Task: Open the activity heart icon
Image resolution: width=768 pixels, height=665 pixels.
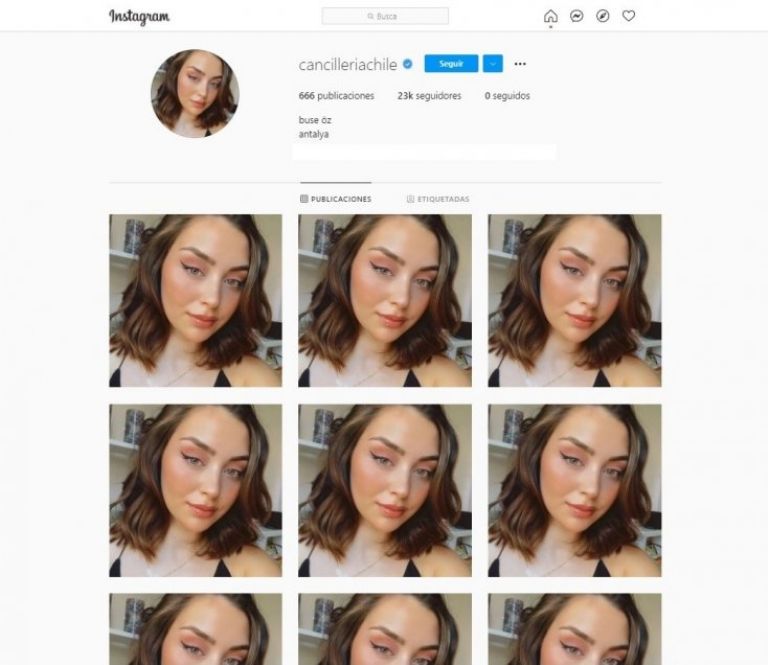Action: [628, 16]
